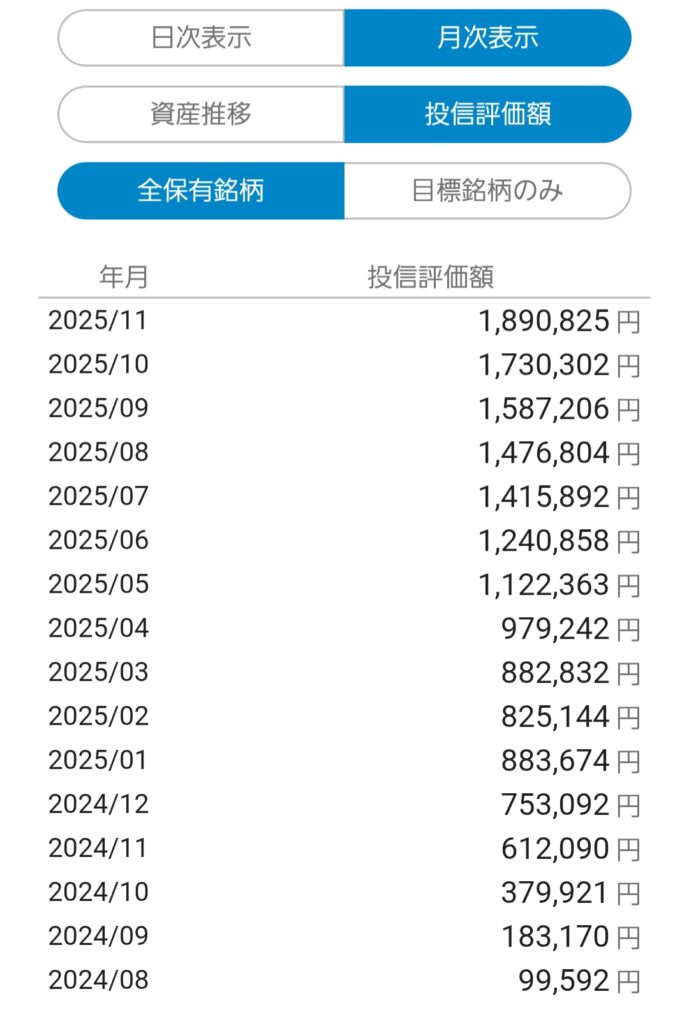The width and height of the screenshot is (689, 1024).
Task: Filter to 目標銘柄のみ
Action: (x=487, y=190)
